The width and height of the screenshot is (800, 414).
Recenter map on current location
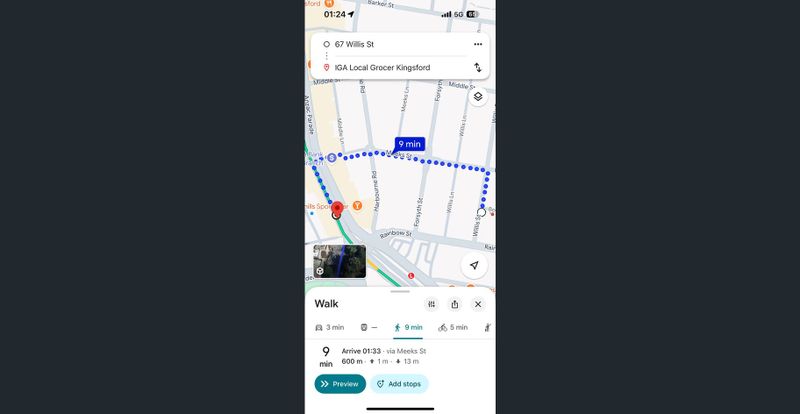474,265
